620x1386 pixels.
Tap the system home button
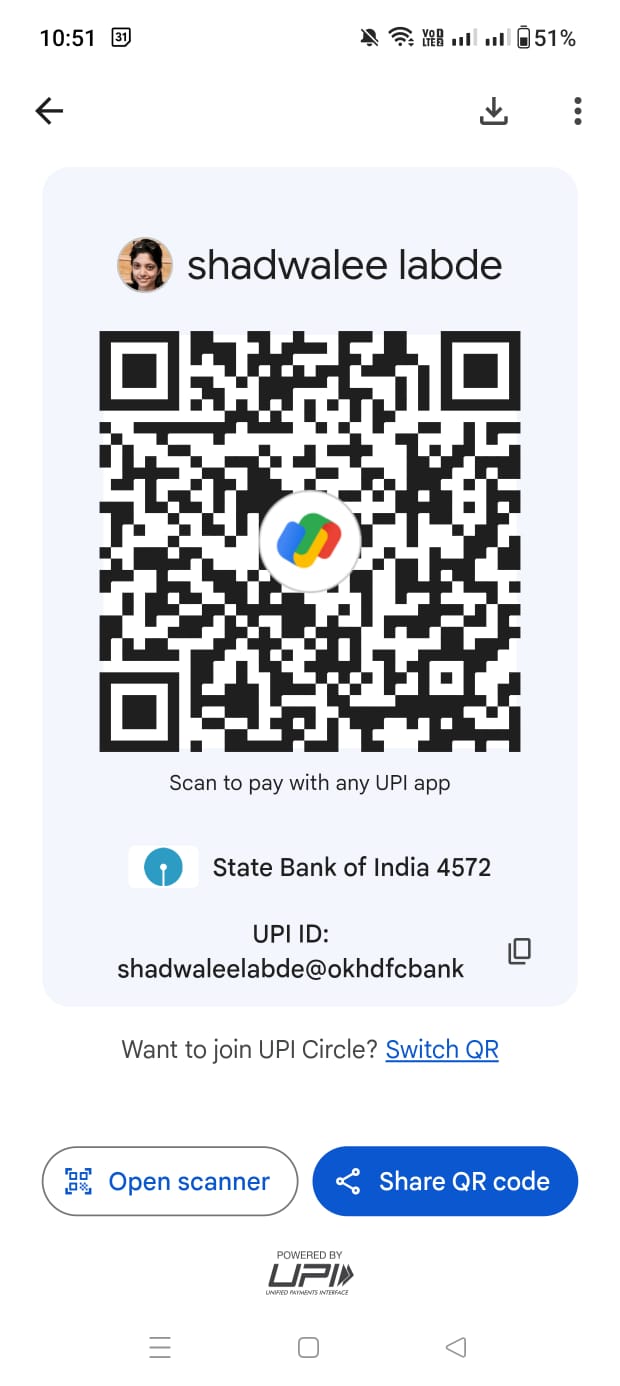point(309,1347)
